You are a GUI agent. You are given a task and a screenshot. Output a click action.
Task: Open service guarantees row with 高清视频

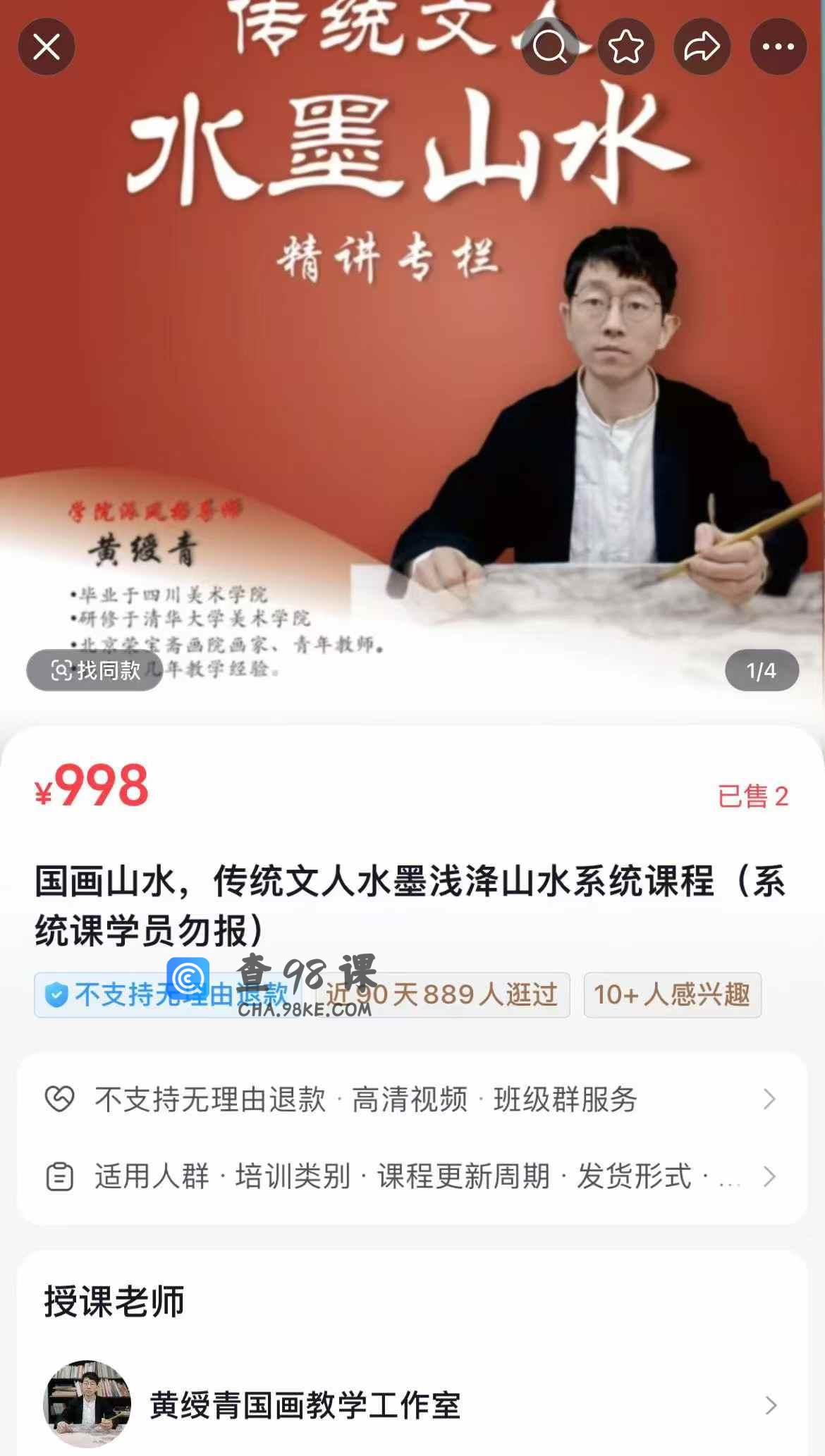pos(412,1099)
